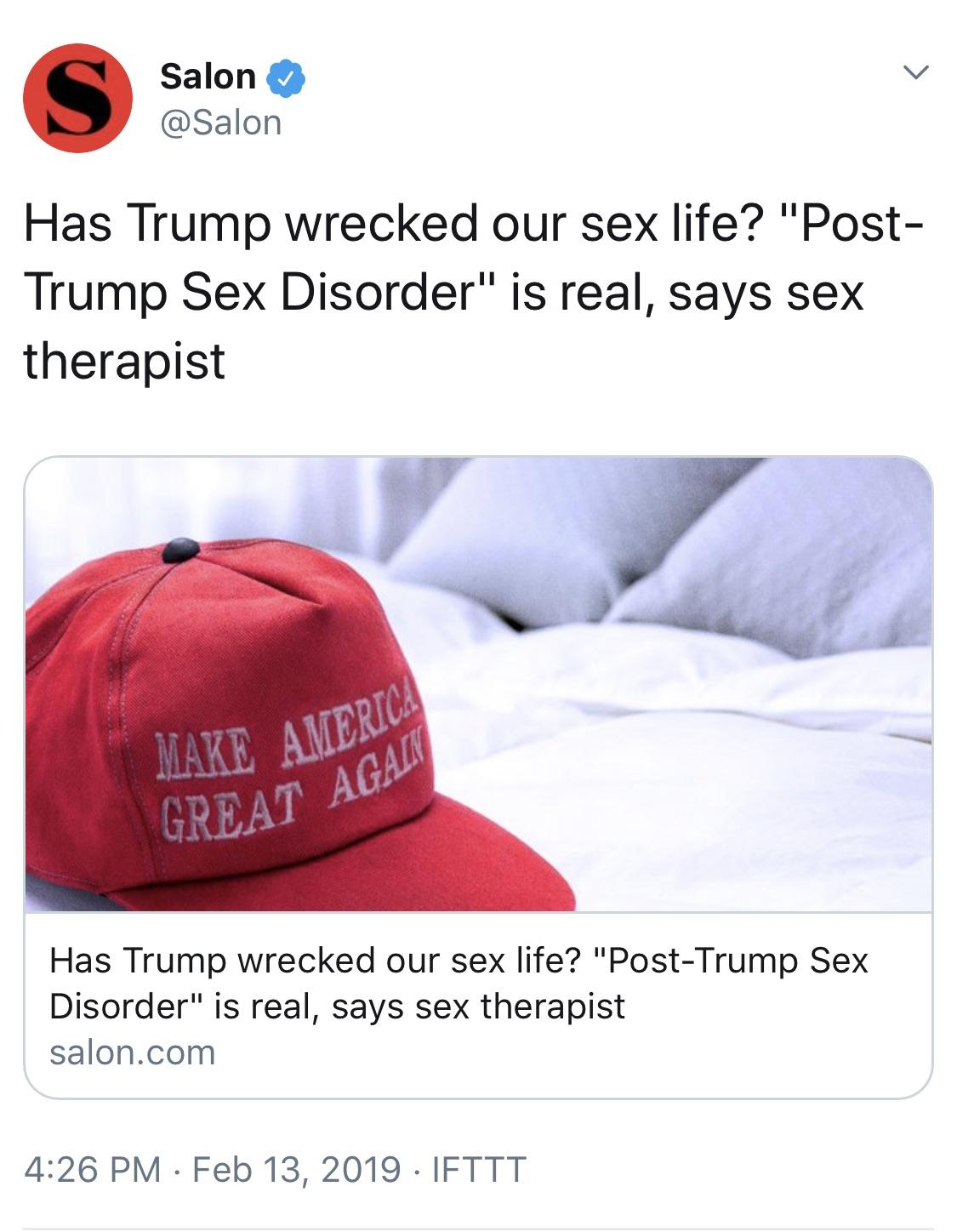This screenshot has width=957, height=1232.
Task: Open the @Salon account name
Action: click(x=220, y=123)
